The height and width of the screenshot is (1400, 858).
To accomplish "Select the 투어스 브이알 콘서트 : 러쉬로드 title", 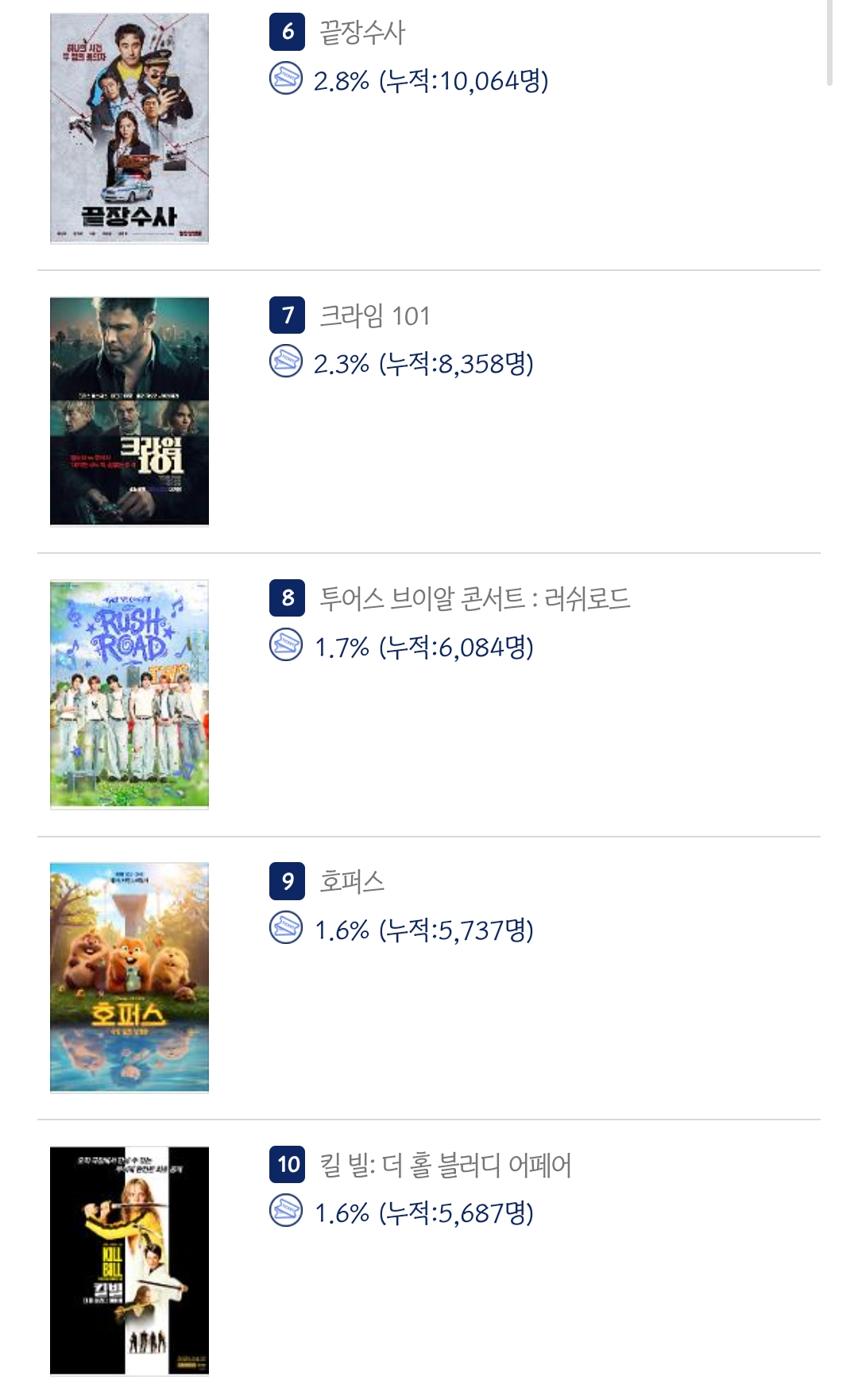I will coord(474,598).
